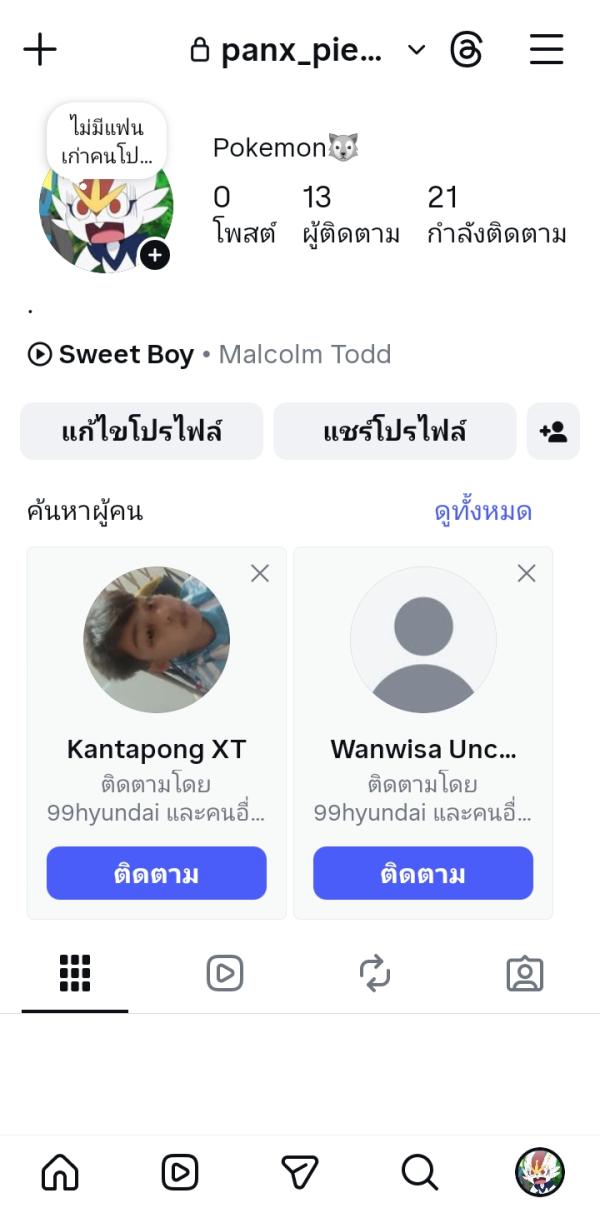This screenshot has height=1228, width=600.
Task: Open the account switcher dropdown for panx_pie
Action: click(x=417, y=50)
